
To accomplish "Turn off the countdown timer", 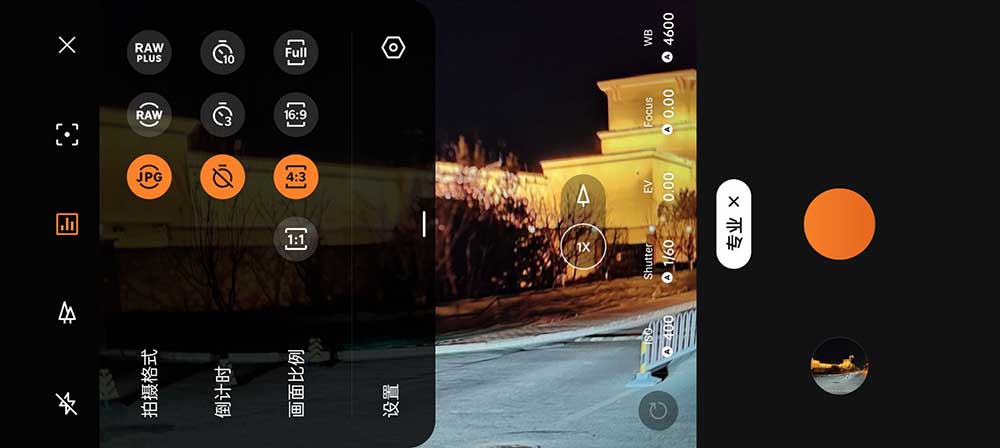I will [222, 177].
